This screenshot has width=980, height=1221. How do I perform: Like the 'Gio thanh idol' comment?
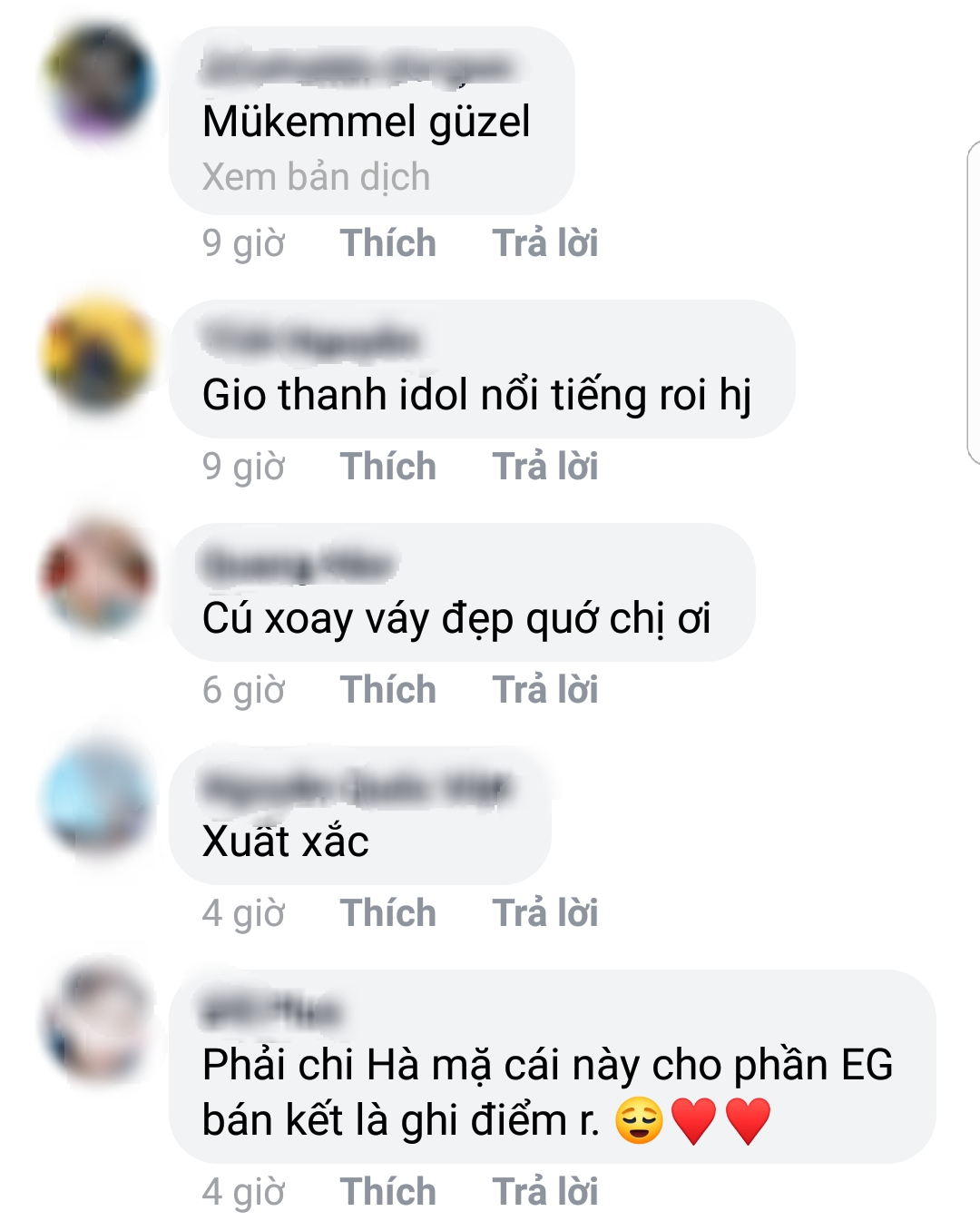pos(387,467)
